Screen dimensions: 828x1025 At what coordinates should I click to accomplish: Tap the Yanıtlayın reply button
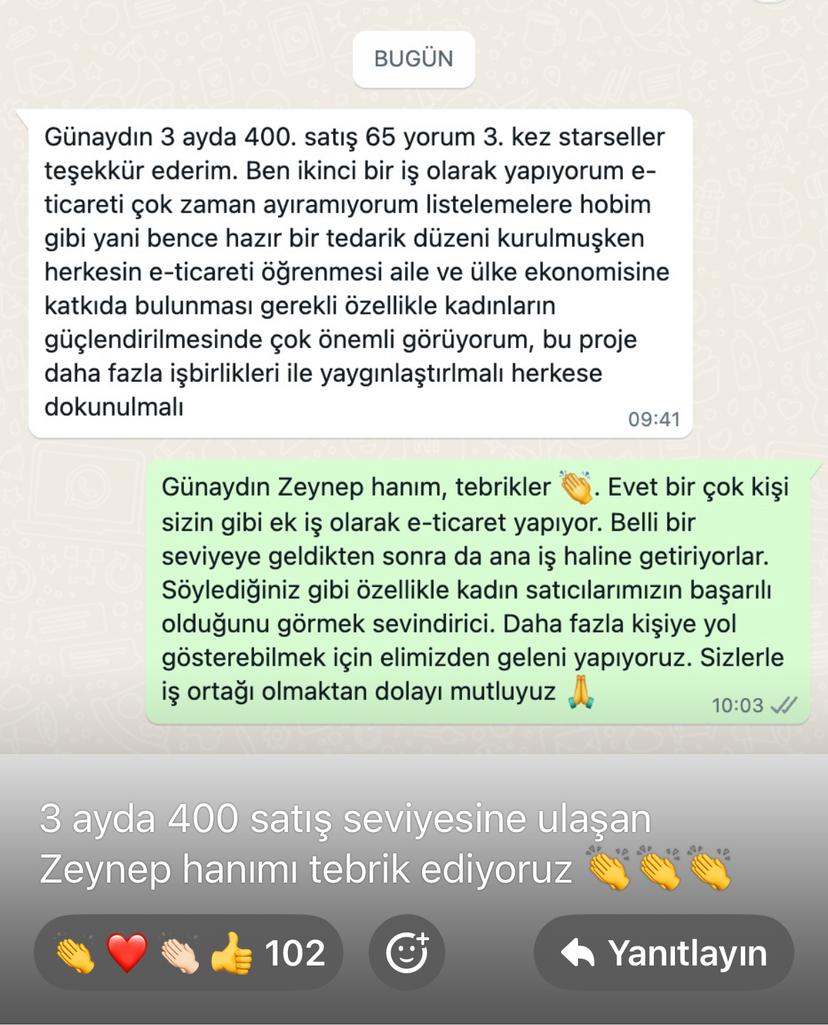click(663, 953)
